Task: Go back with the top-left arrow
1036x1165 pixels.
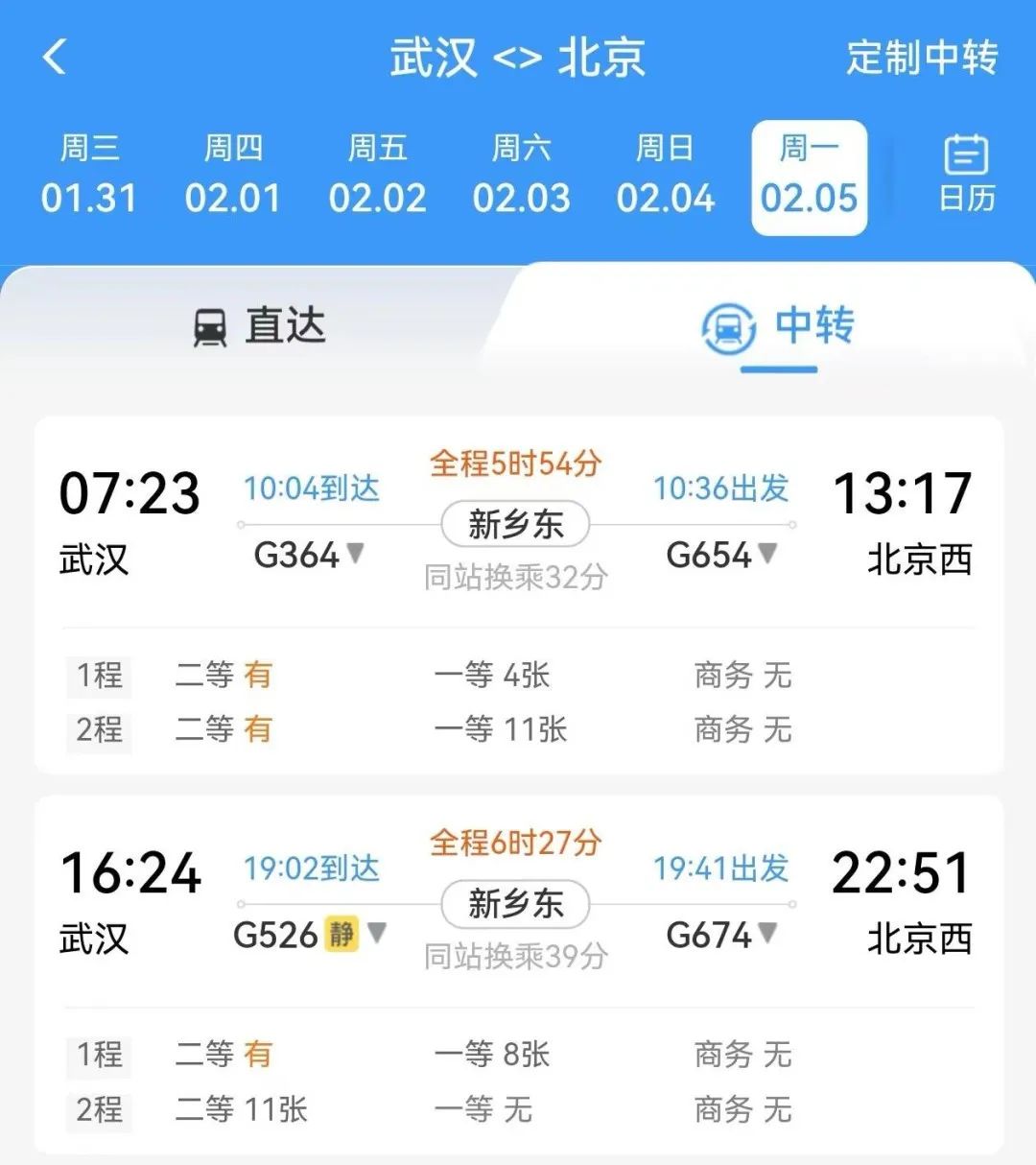Action: pyautogui.click(x=55, y=57)
